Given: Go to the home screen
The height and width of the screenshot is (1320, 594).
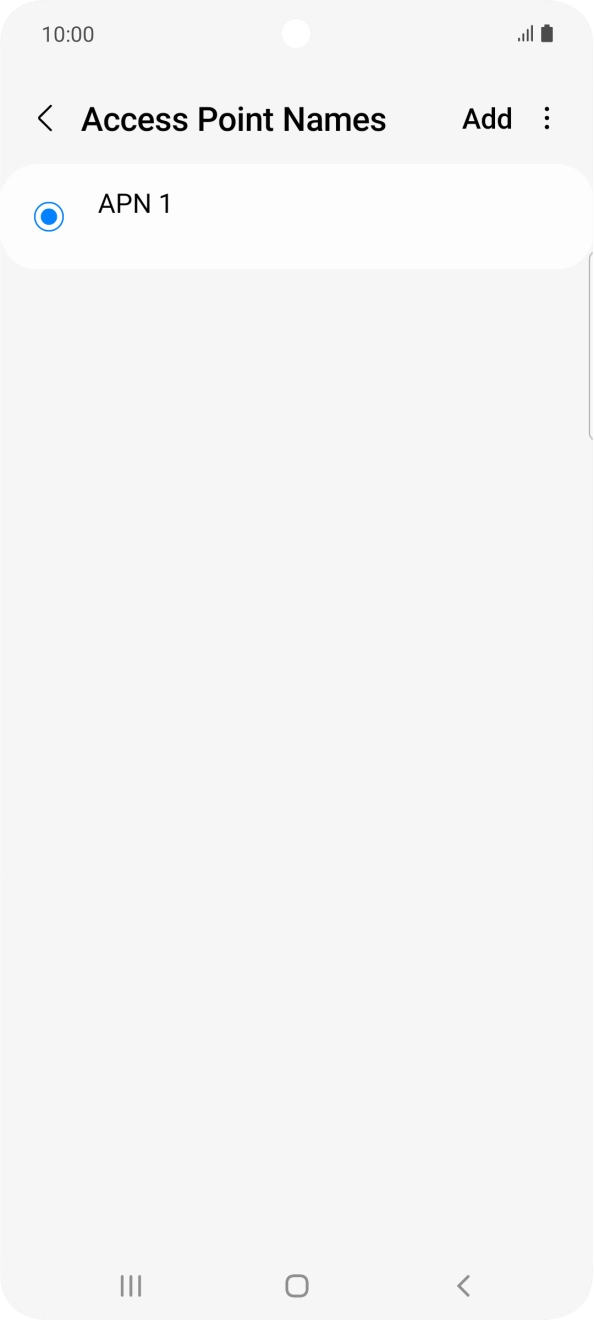Looking at the screenshot, I should tap(297, 1286).
